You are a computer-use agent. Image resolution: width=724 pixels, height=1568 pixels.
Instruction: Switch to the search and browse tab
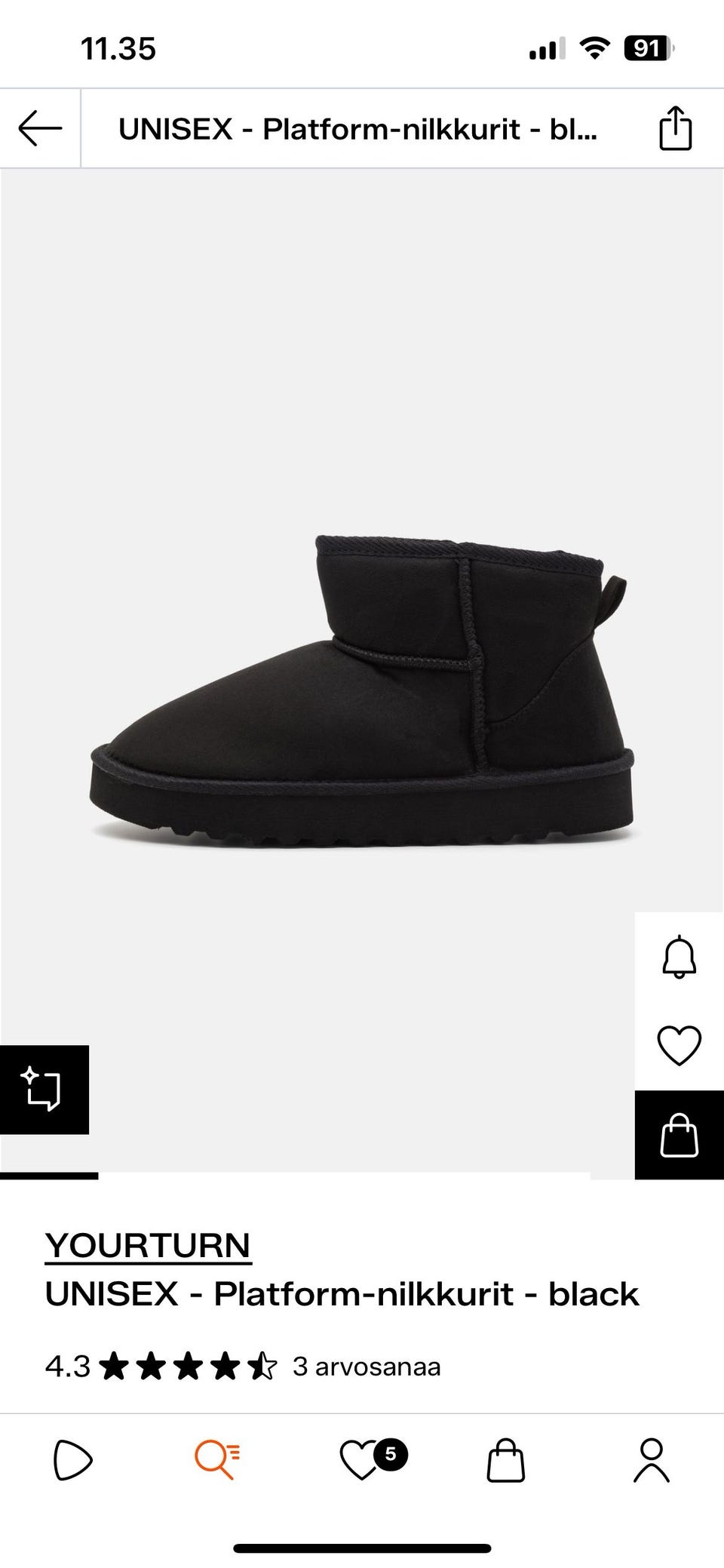pyautogui.click(x=217, y=1459)
